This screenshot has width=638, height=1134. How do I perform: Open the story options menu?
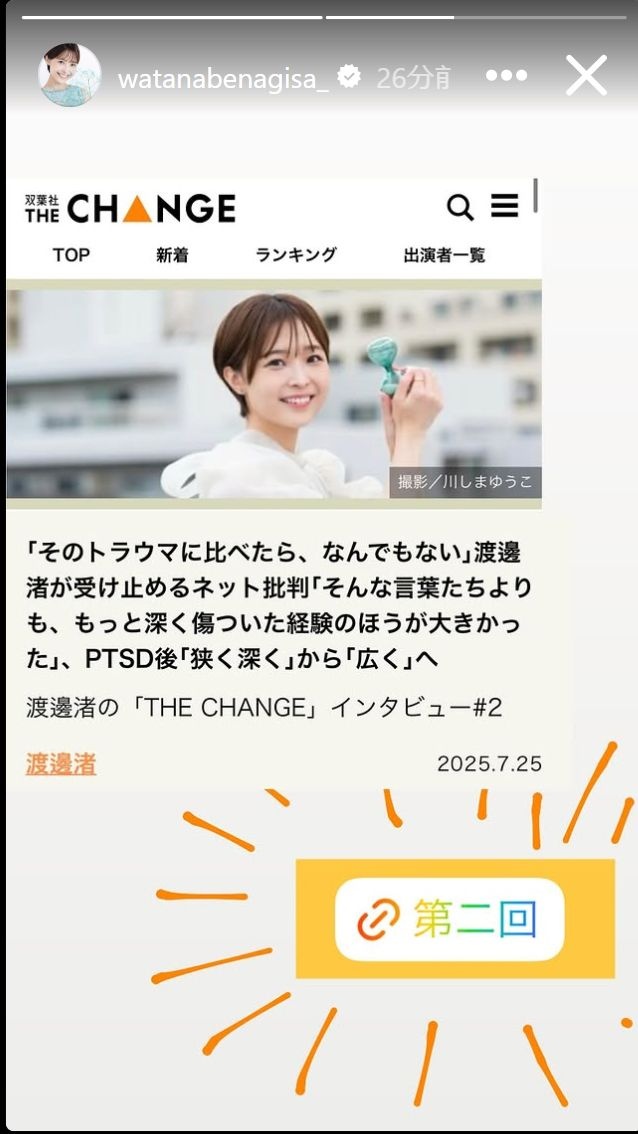coord(507,76)
